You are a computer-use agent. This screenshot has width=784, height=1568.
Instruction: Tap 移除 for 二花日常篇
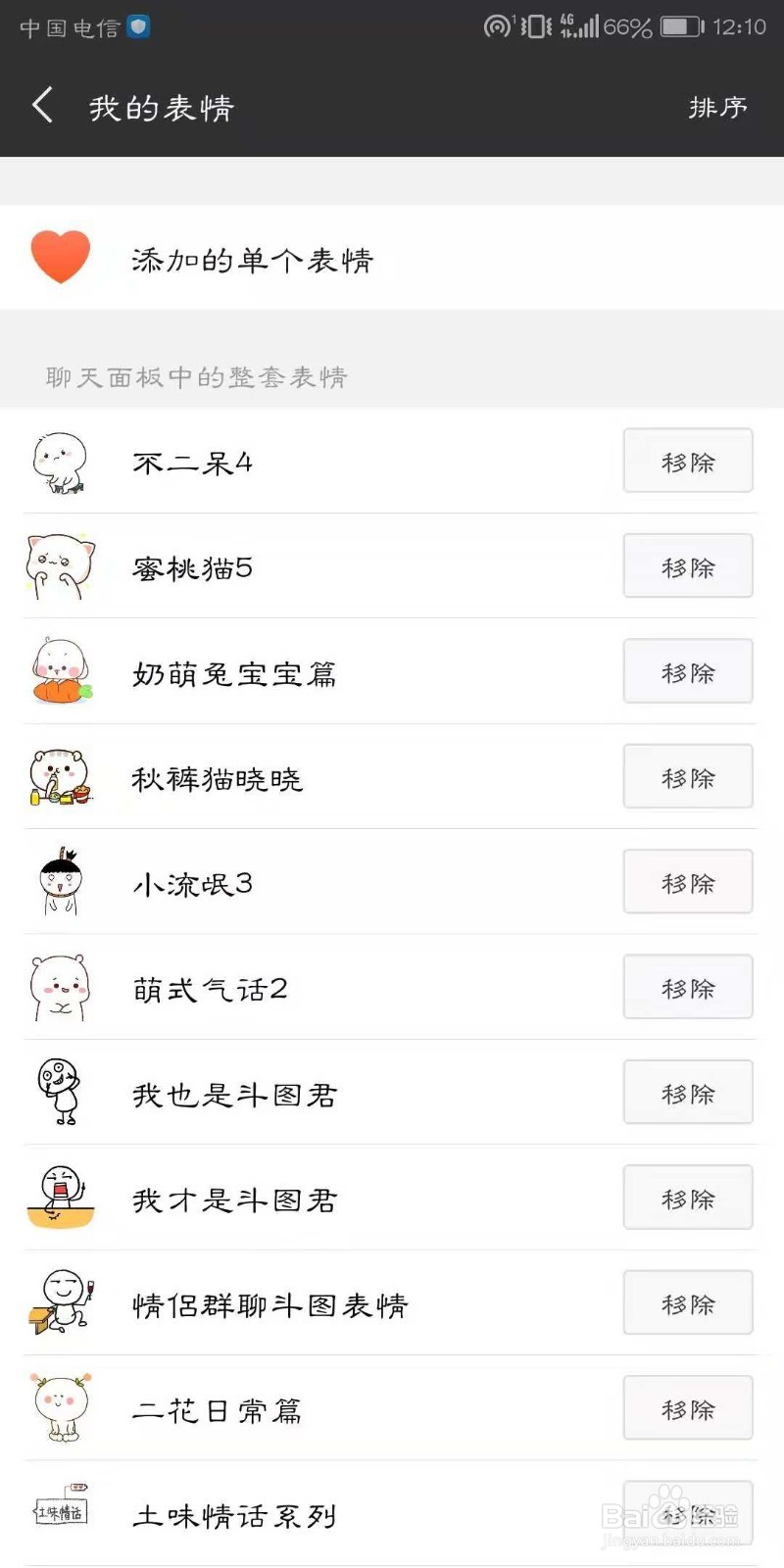click(x=688, y=1409)
